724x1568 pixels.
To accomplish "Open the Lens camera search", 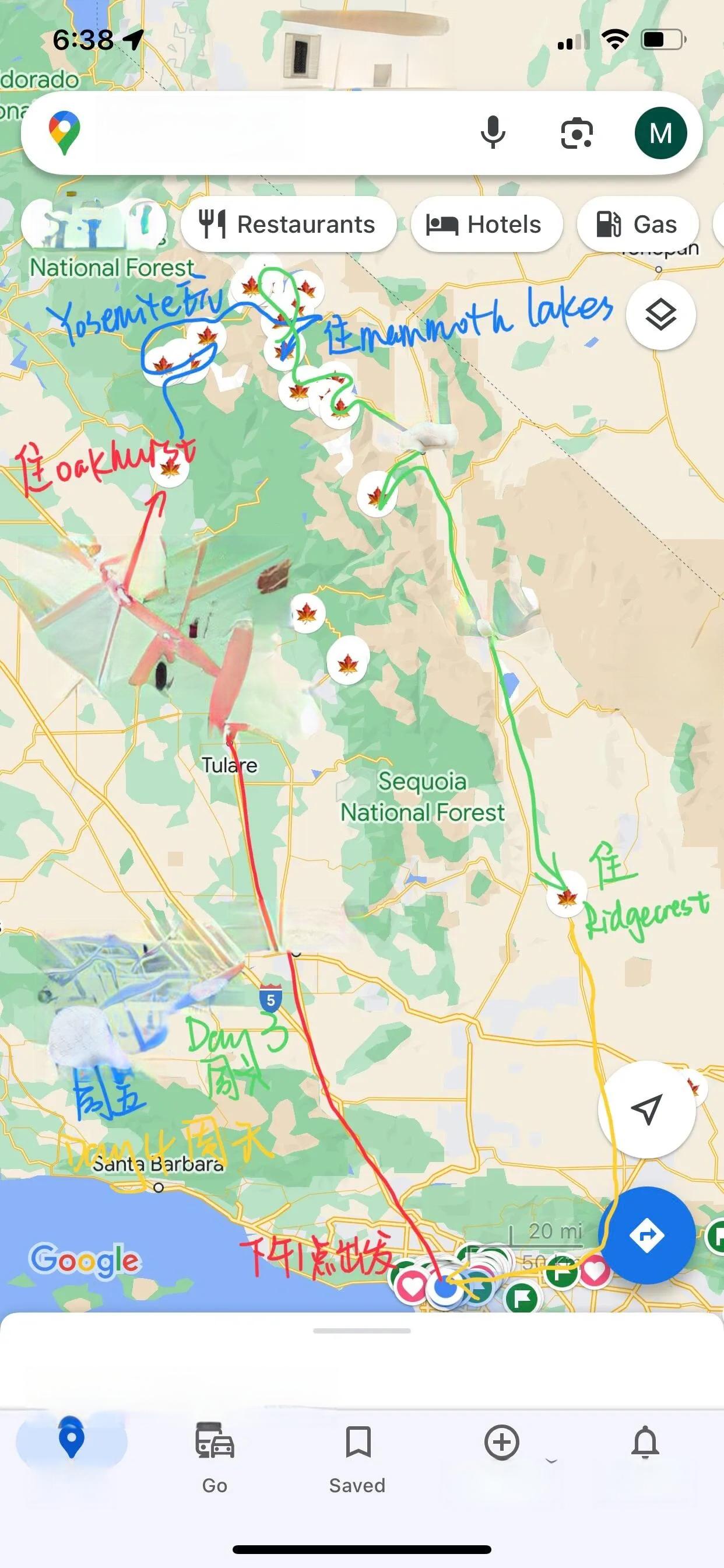I will [576, 134].
